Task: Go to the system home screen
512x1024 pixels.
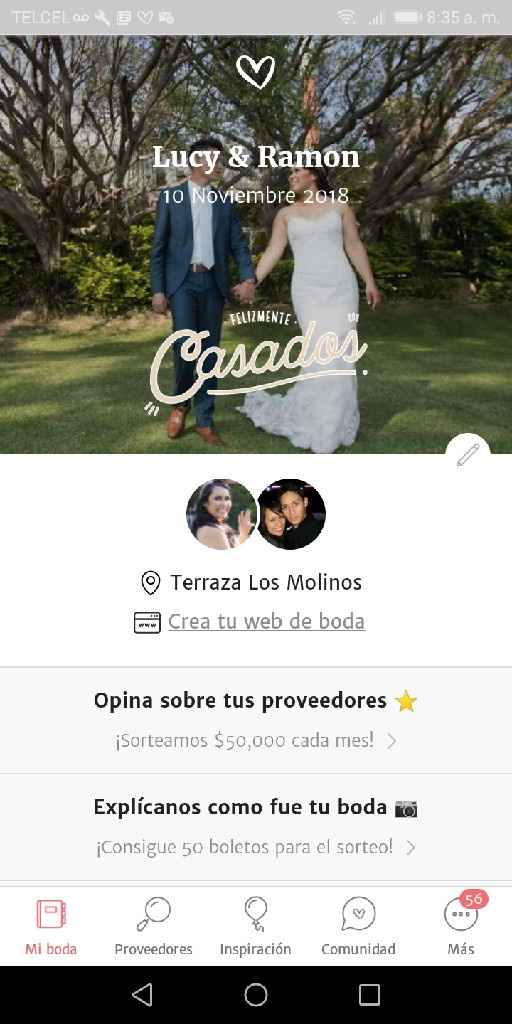Action: pyautogui.click(x=256, y=995)
